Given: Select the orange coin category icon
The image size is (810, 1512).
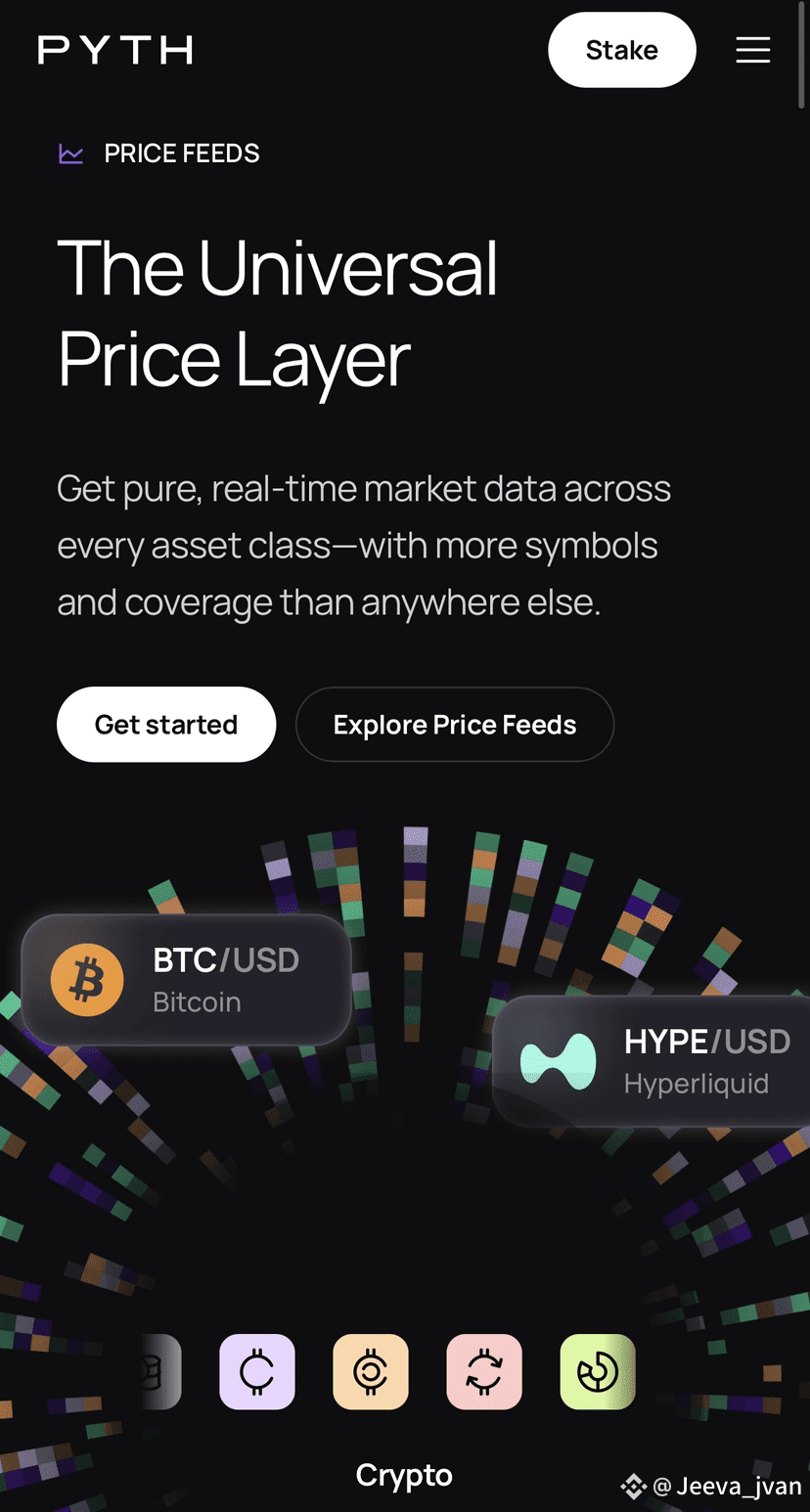Looking at the screenshot, I should 371,1372.
